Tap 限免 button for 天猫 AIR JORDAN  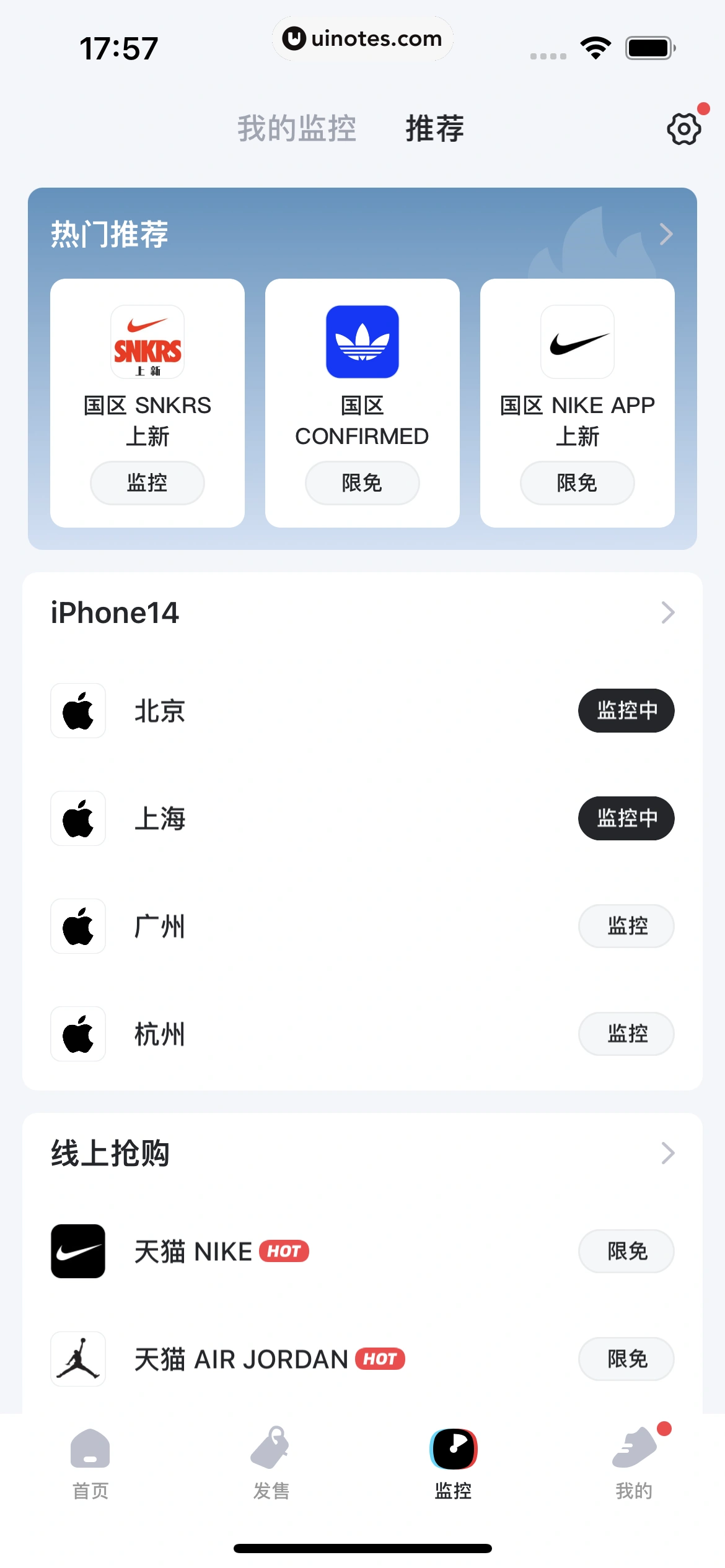tap(626, 1359)
